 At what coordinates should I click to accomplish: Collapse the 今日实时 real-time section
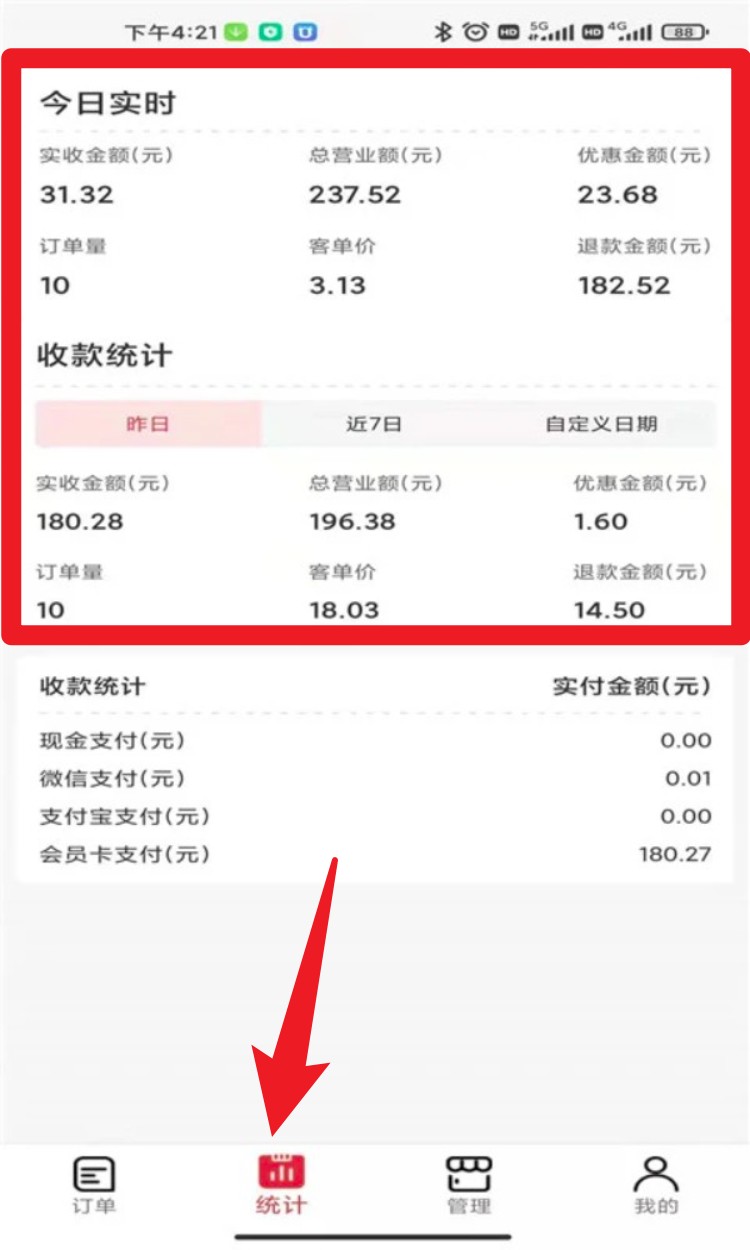point(107,102)
